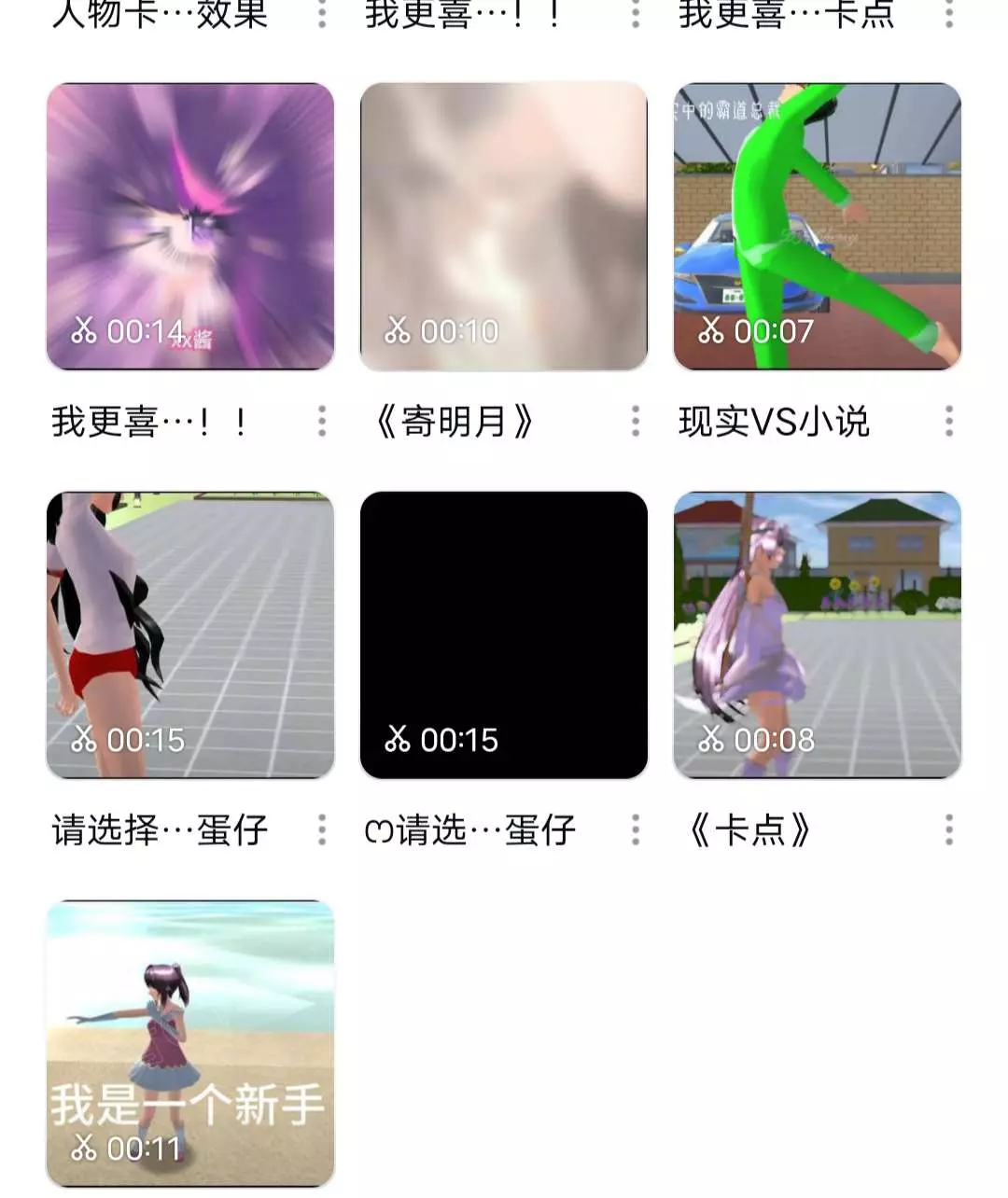
Task: Open more options for 我更喜…卡点
Action: click(949, 14)
